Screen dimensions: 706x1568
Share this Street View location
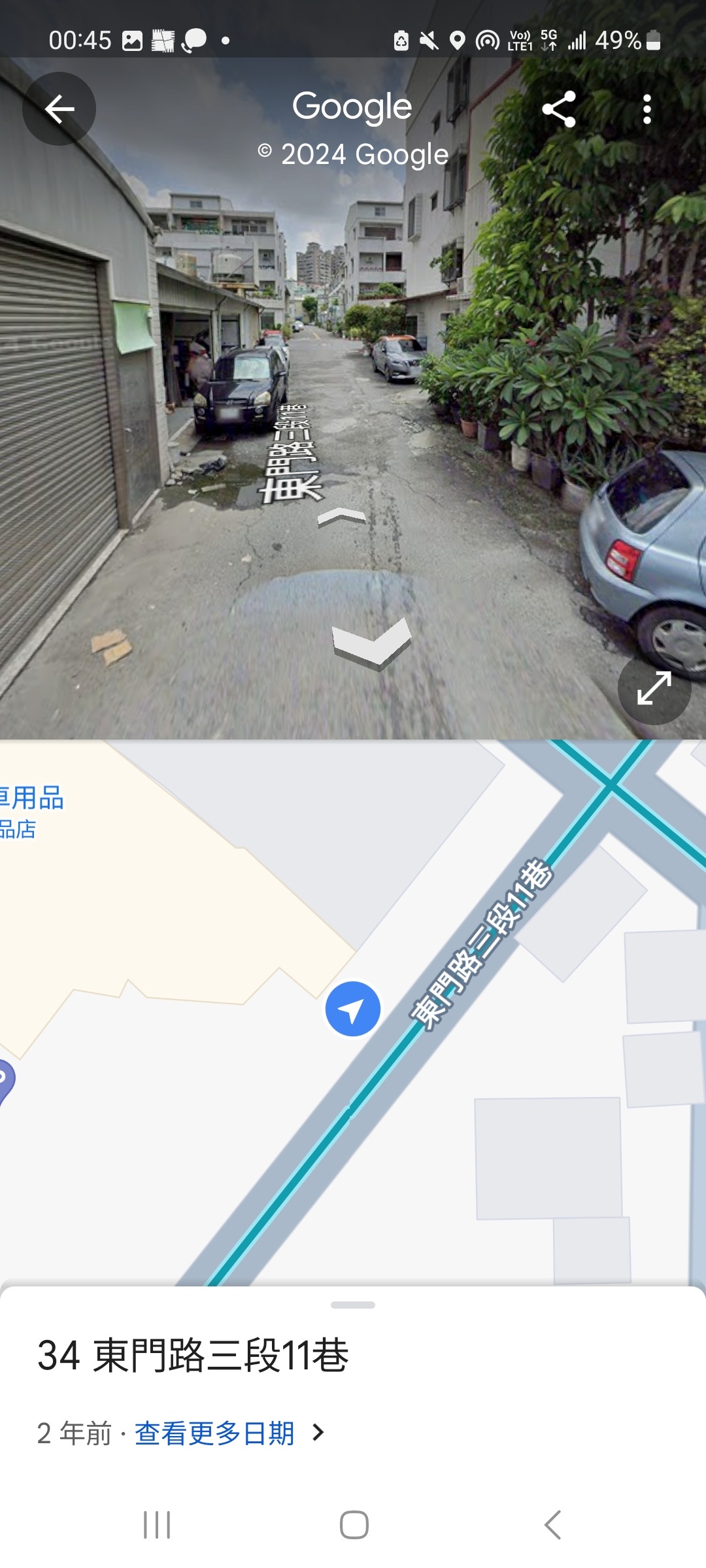click(559, 108)
